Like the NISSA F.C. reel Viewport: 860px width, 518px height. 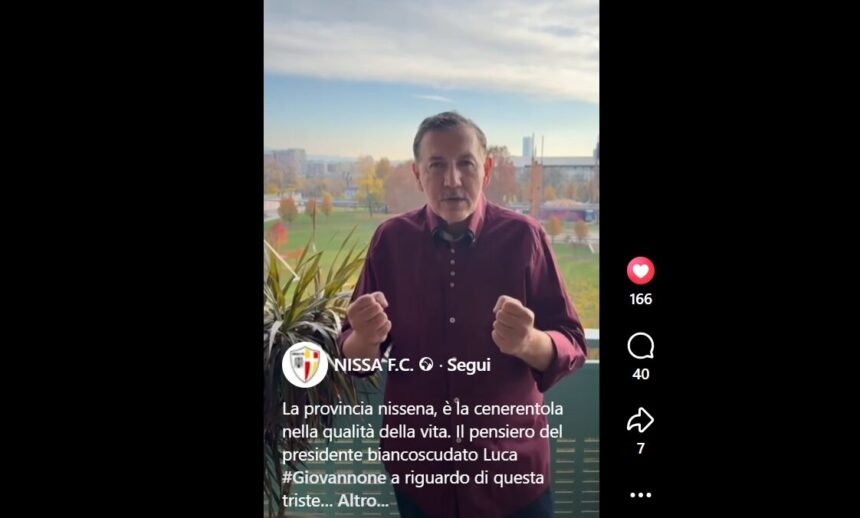640,271
